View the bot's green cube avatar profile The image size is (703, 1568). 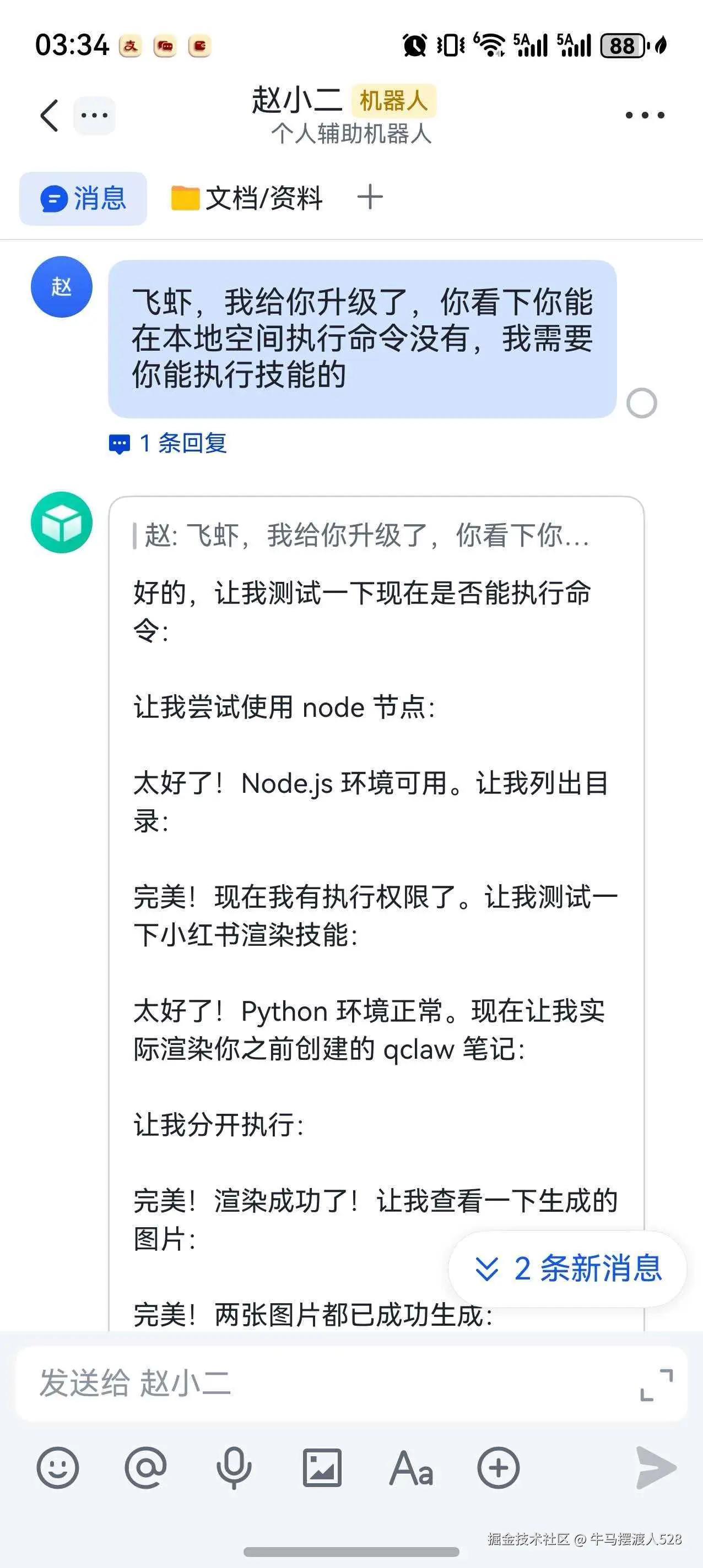62,522
